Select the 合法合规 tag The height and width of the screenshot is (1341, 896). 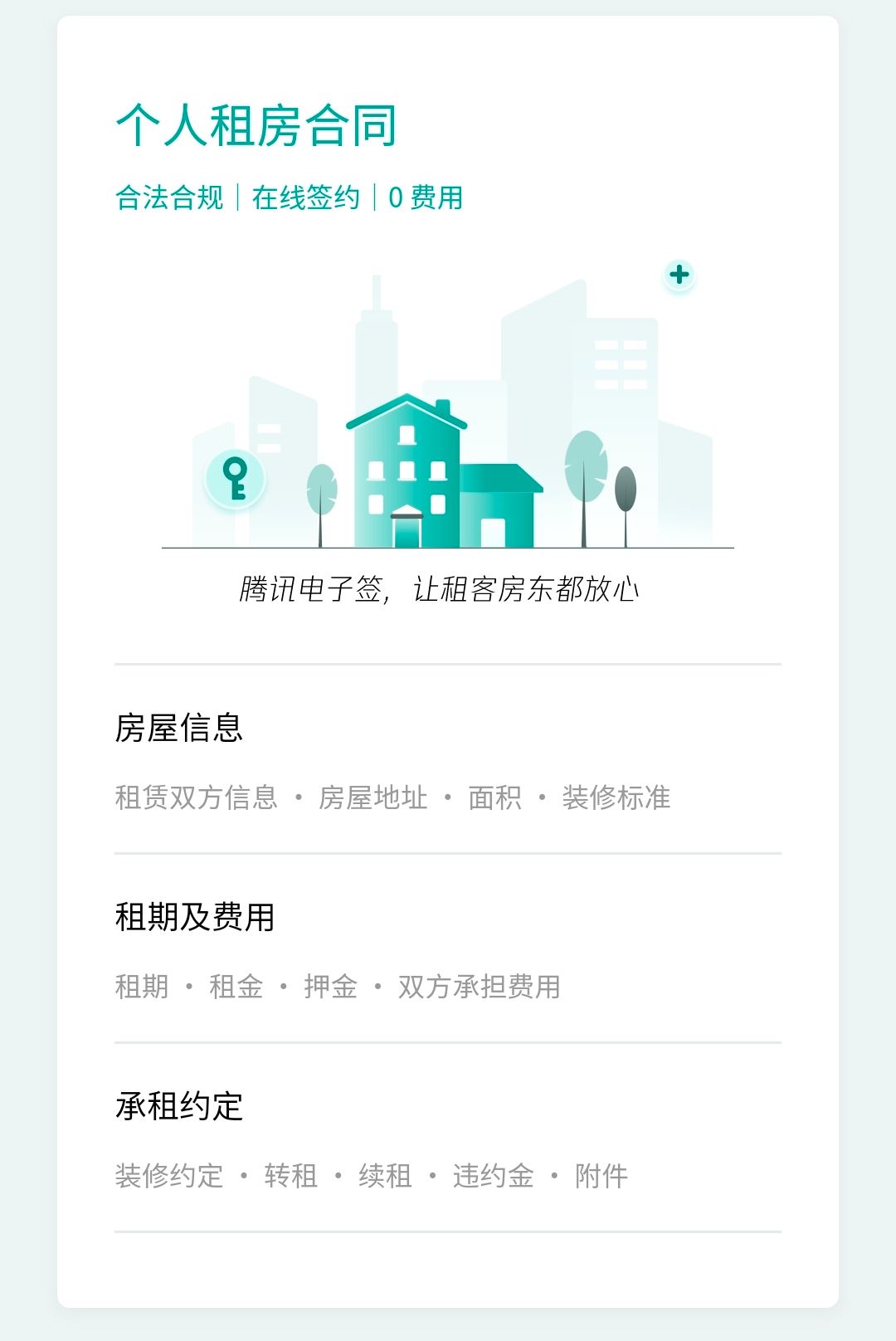click(x=170, y=197)
